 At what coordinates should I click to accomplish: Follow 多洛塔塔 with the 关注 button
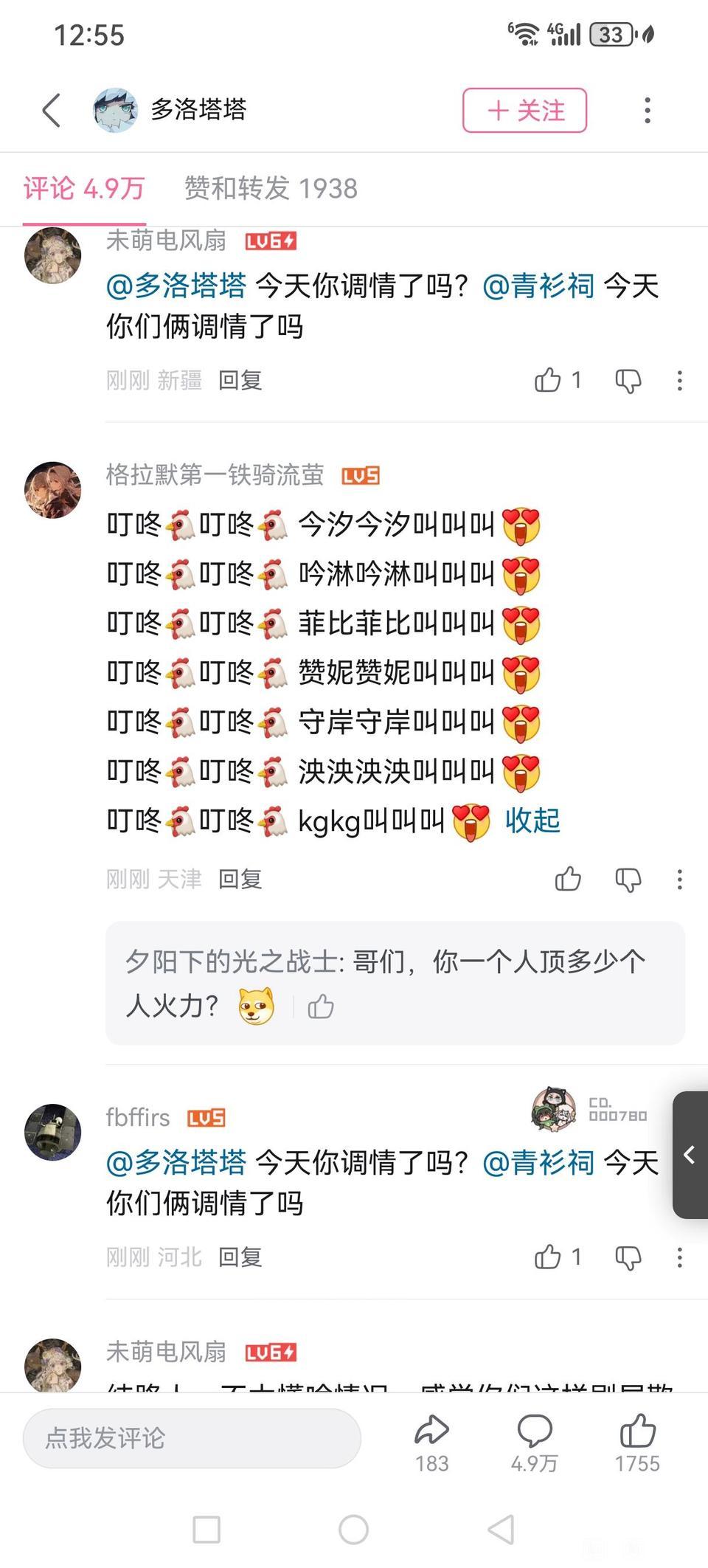click(x=524, y=111)
